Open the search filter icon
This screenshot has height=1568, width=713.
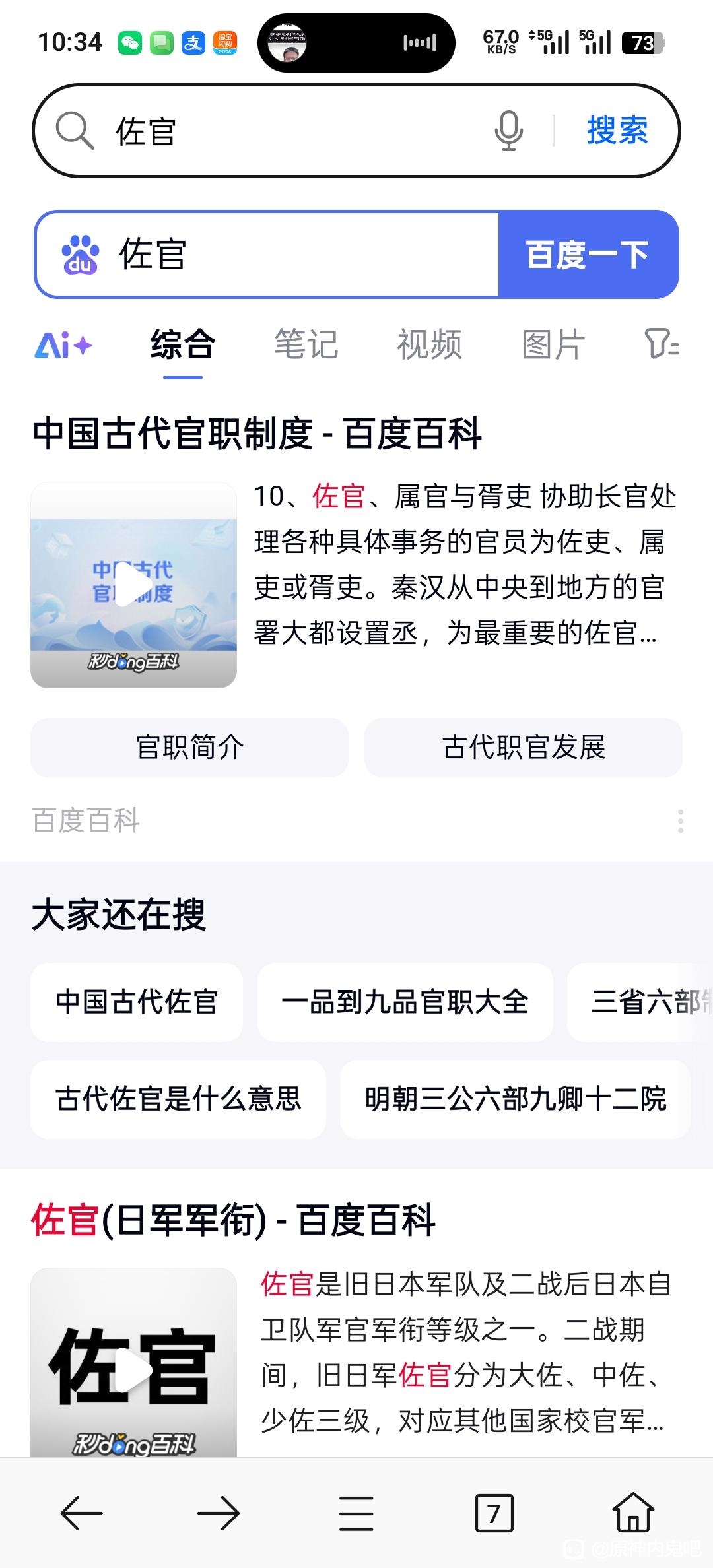tap(662, 345)
